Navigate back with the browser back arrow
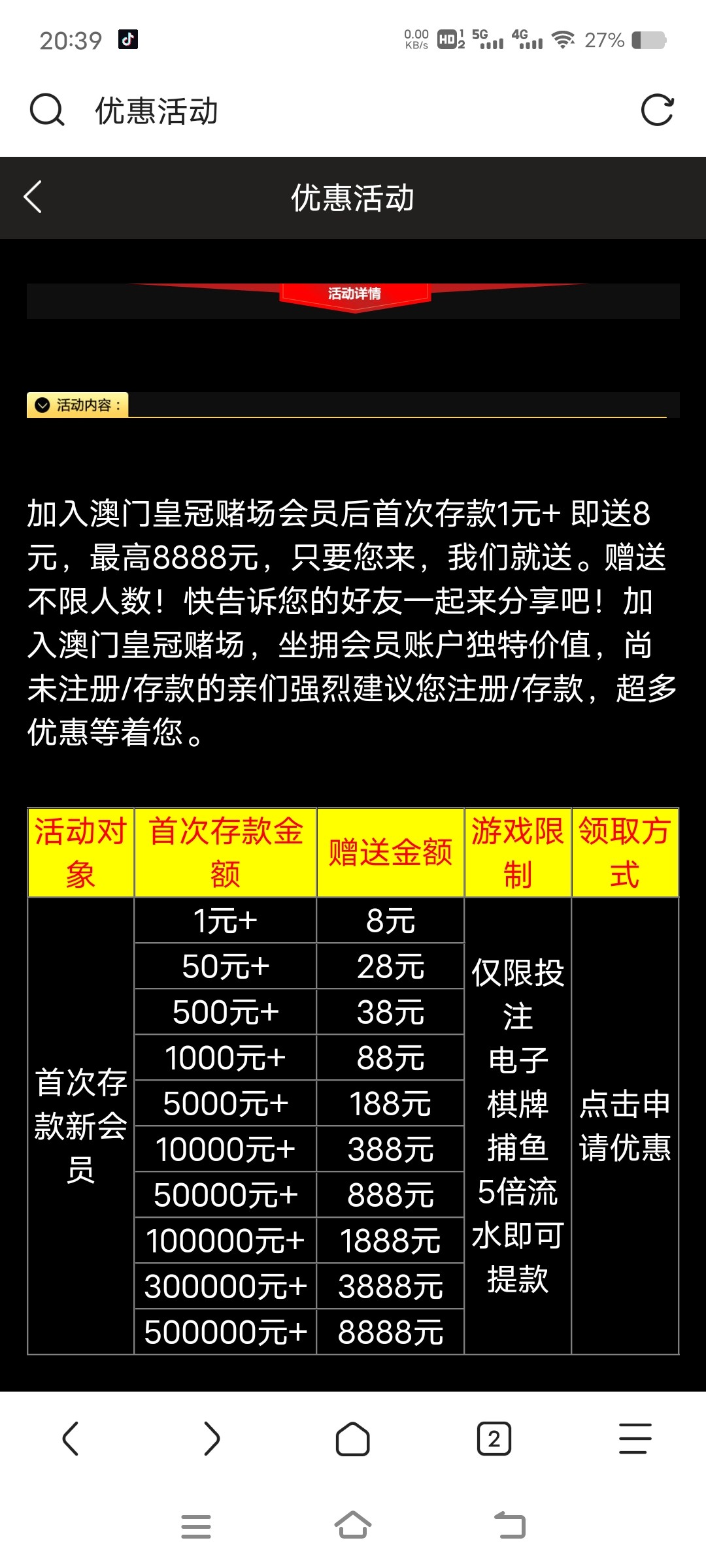The width and height of the screenshot is (706, 1568). click(71, 1439)
